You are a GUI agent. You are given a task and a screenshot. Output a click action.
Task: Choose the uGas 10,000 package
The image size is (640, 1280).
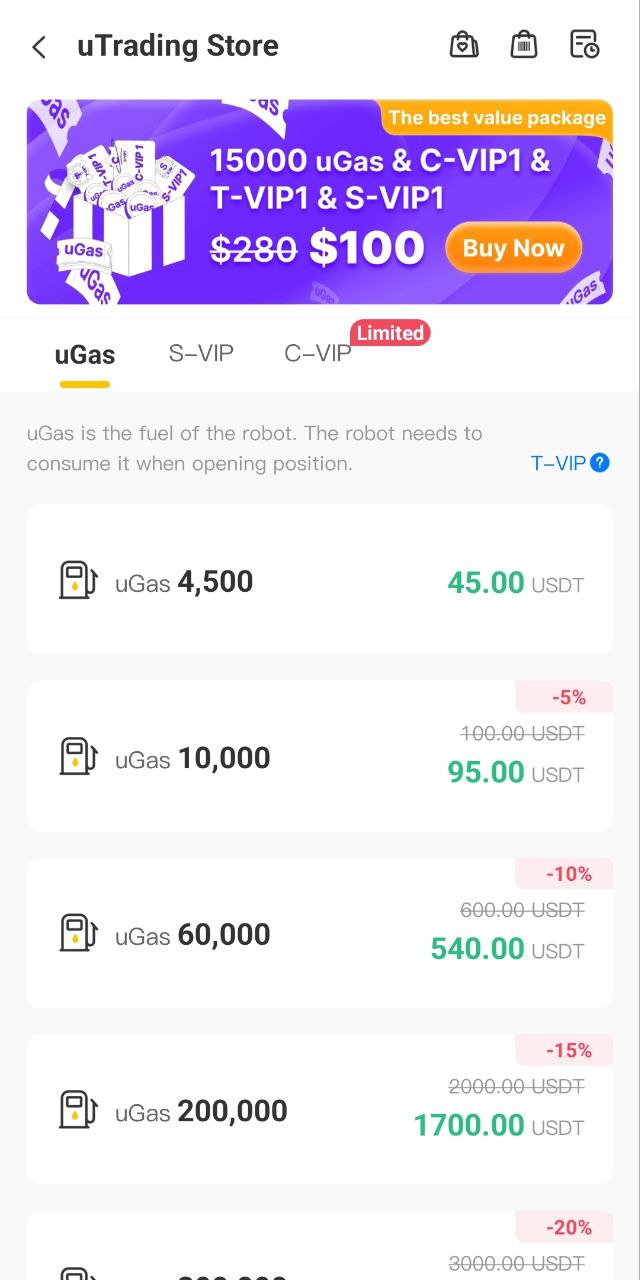[319, 757]
